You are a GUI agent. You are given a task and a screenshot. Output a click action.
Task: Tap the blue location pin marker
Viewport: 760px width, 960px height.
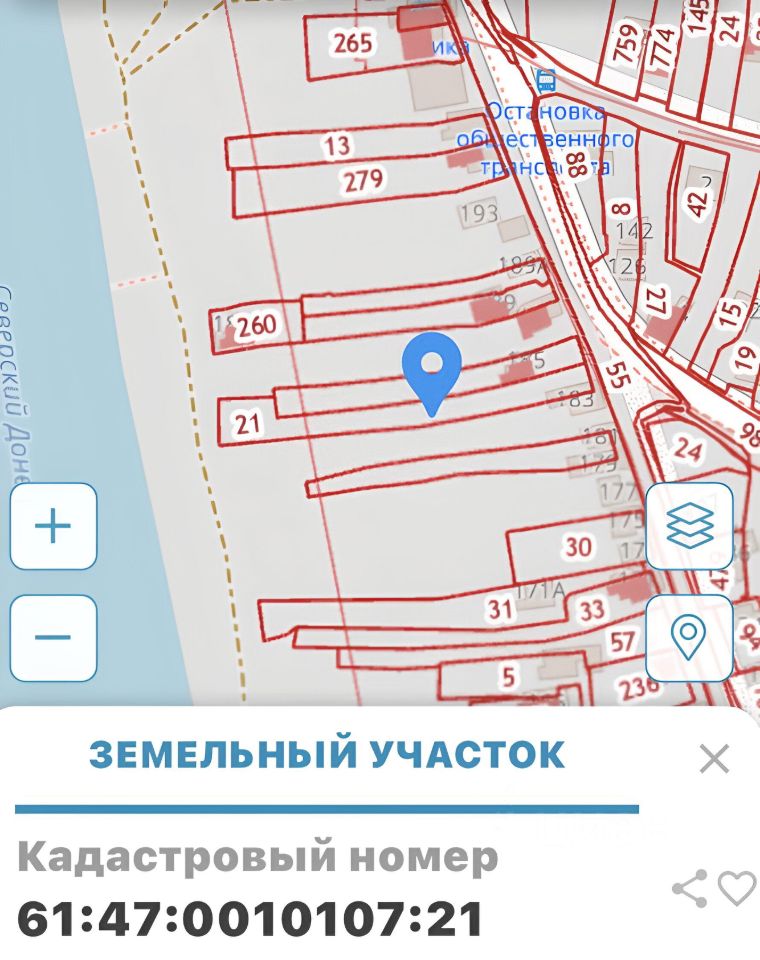click(x=432, y=370)
